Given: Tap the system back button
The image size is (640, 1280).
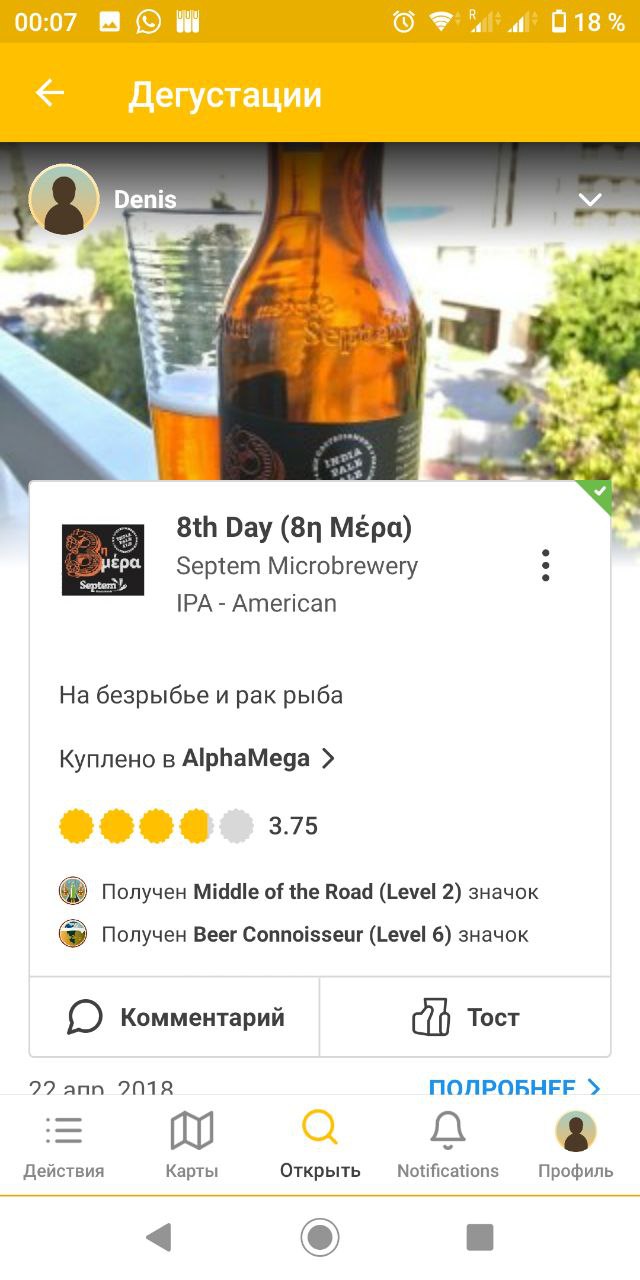Looking at the screenshot, I should click(x=159, y=1238).
